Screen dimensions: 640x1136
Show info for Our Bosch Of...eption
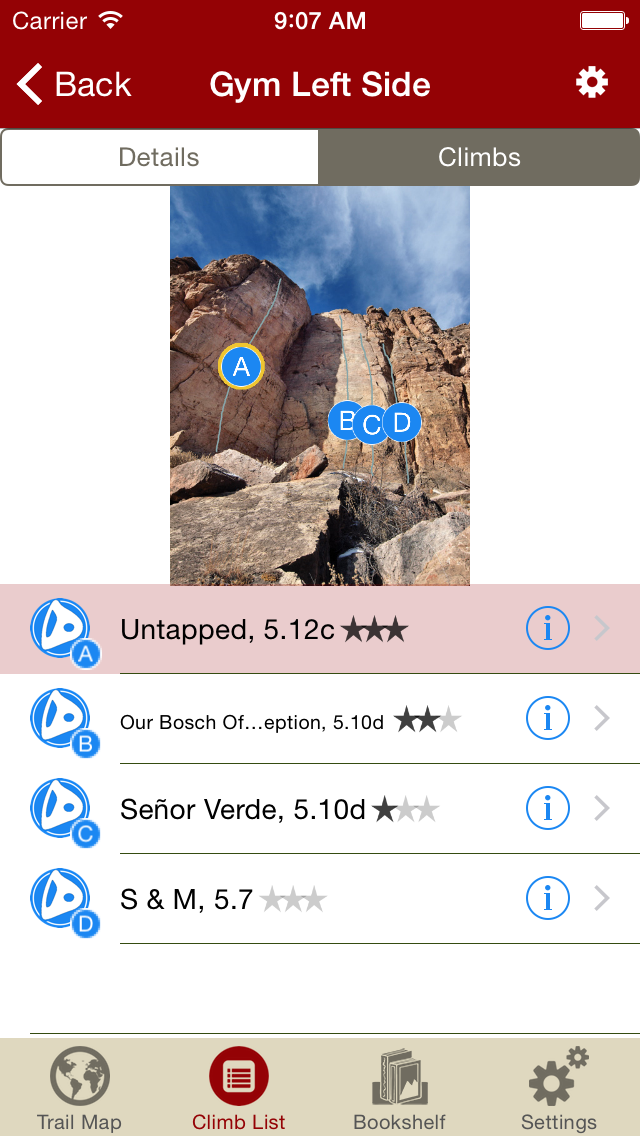(547, 719)
